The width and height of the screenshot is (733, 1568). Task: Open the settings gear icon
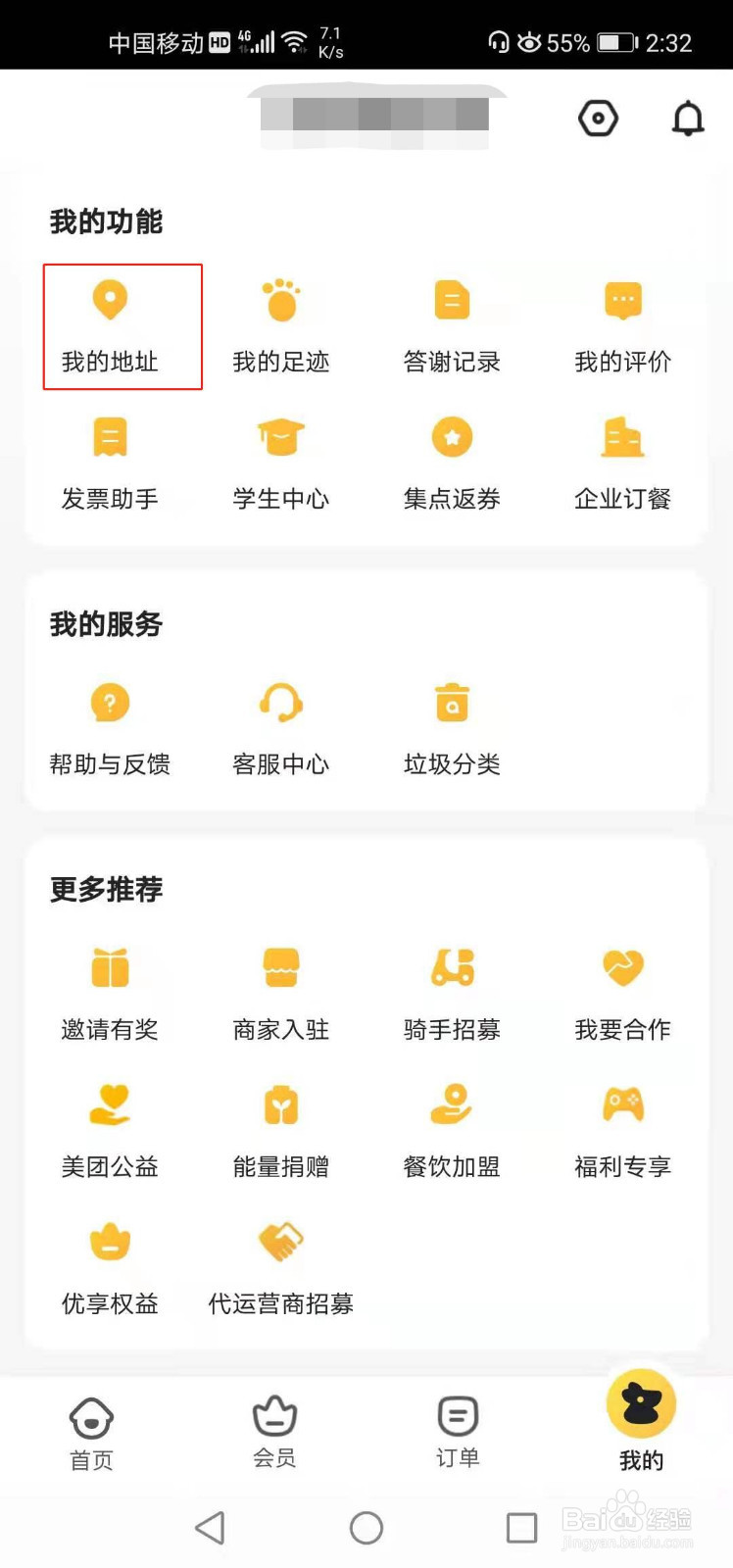point(598,118)
